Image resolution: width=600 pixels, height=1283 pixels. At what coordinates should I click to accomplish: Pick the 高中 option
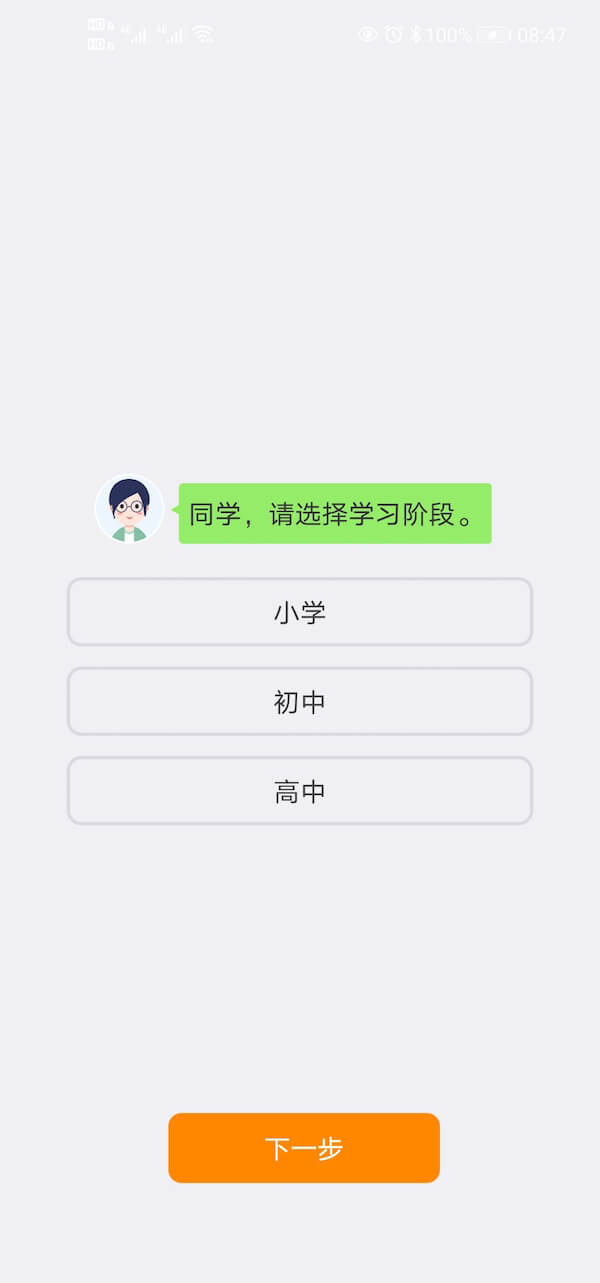300,791
